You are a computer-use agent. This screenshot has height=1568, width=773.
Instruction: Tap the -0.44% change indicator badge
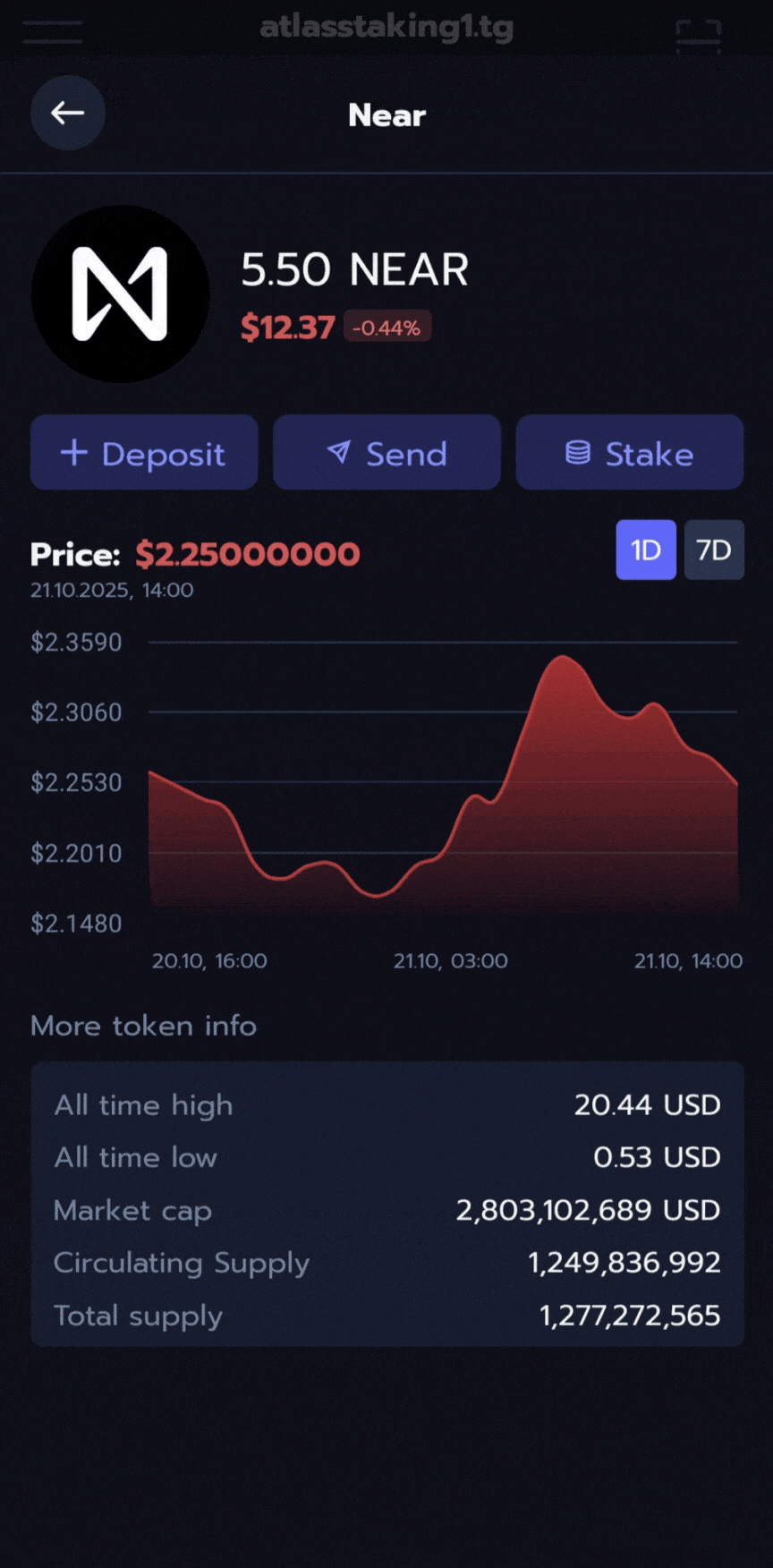pos(386,327)
